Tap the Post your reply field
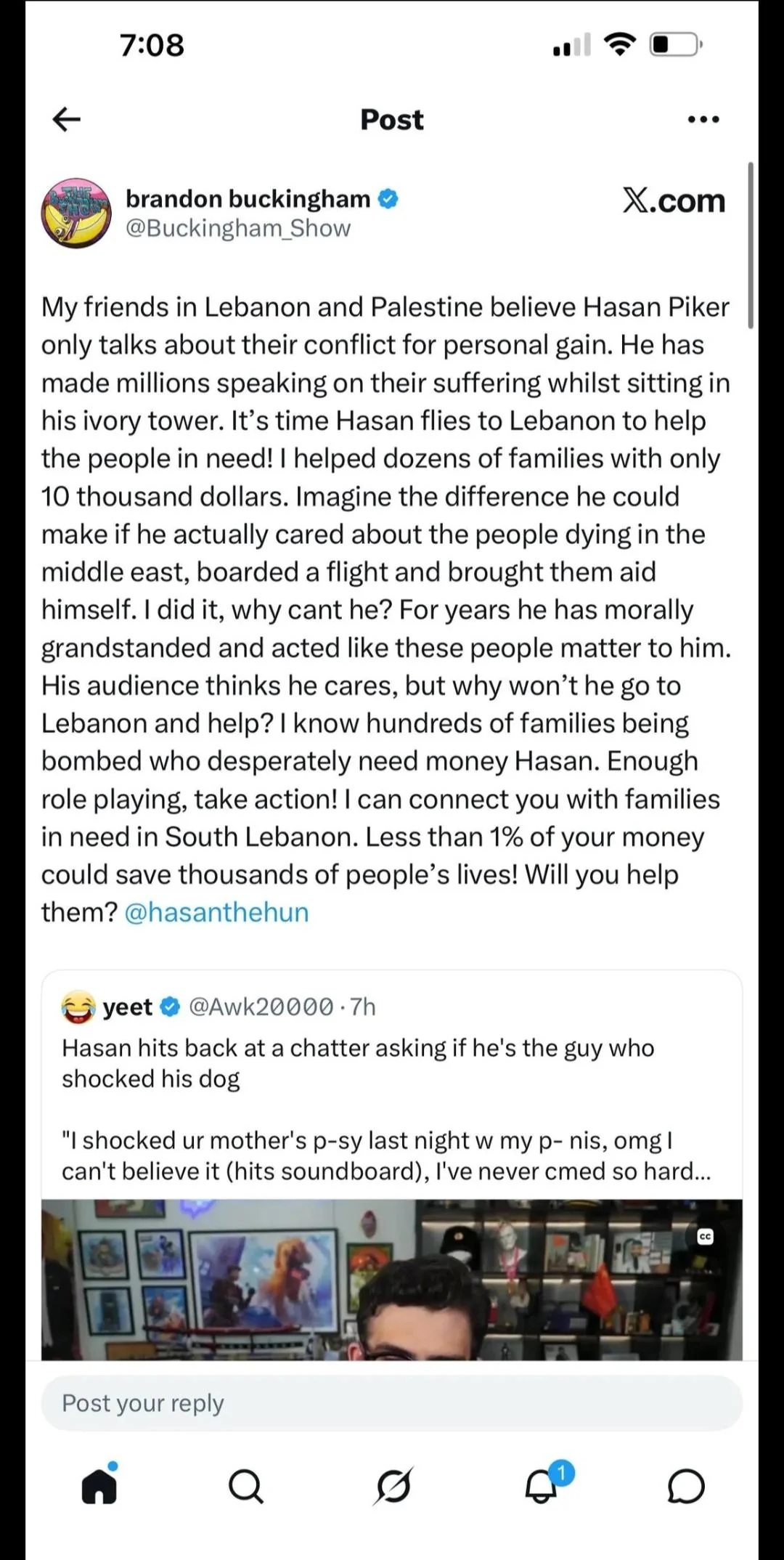The image size is (784, 1560). pyautogui.click(x=392, y=1402)
